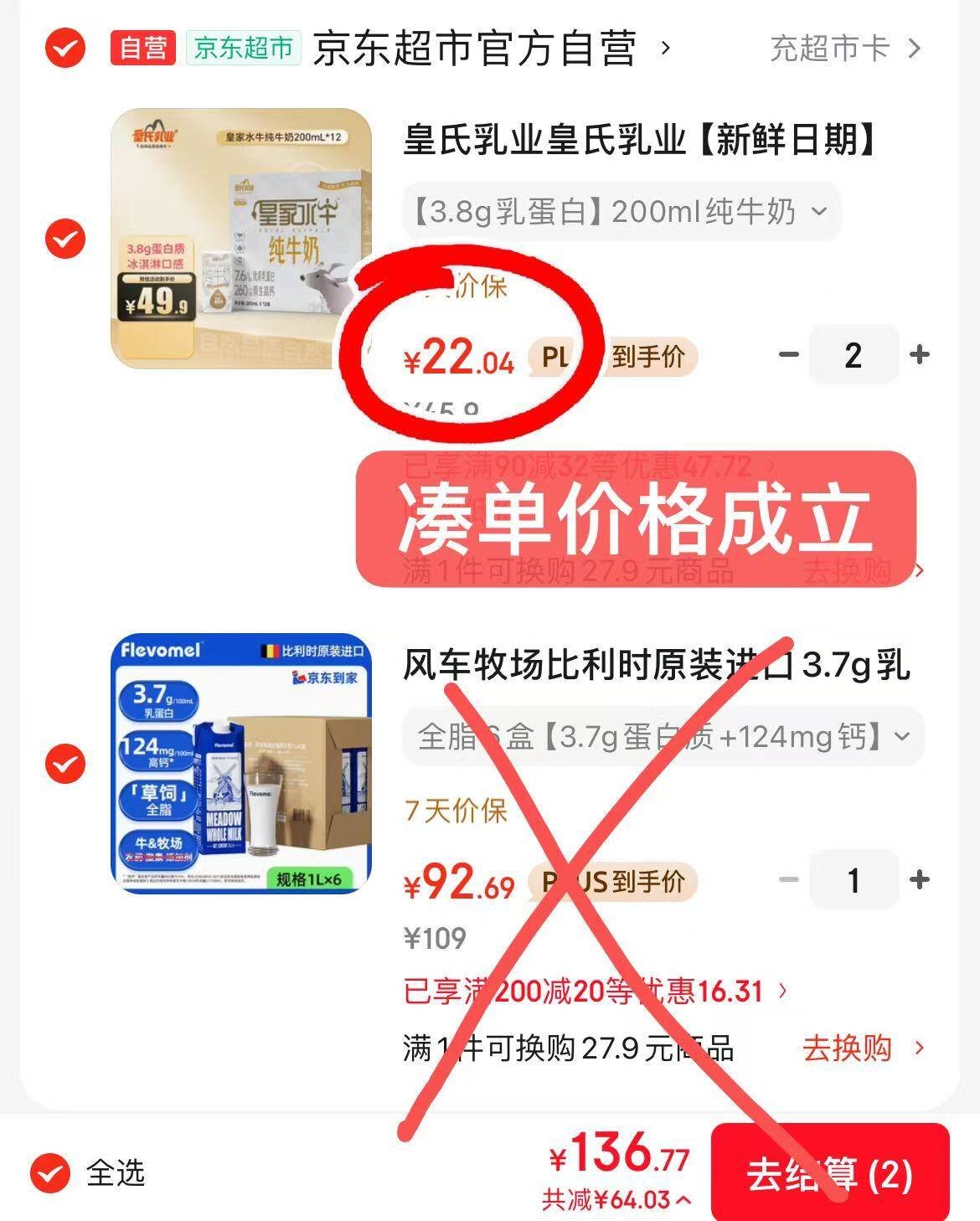
Task: Decrease the 皇氏乳业 quantity by one
Action: [x=788, y=355]
